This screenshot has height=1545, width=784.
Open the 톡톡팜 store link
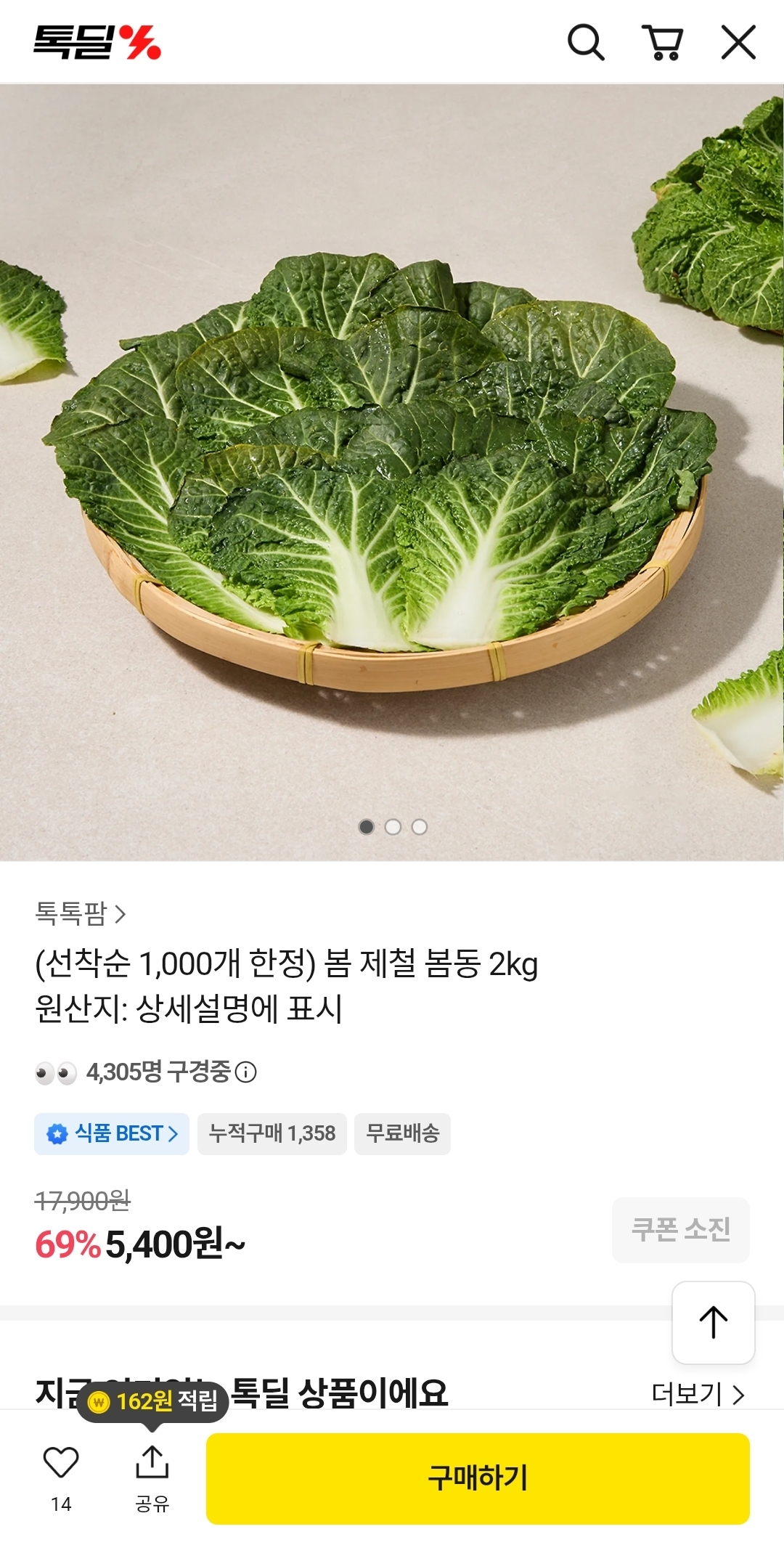click(x=81, y=913)
